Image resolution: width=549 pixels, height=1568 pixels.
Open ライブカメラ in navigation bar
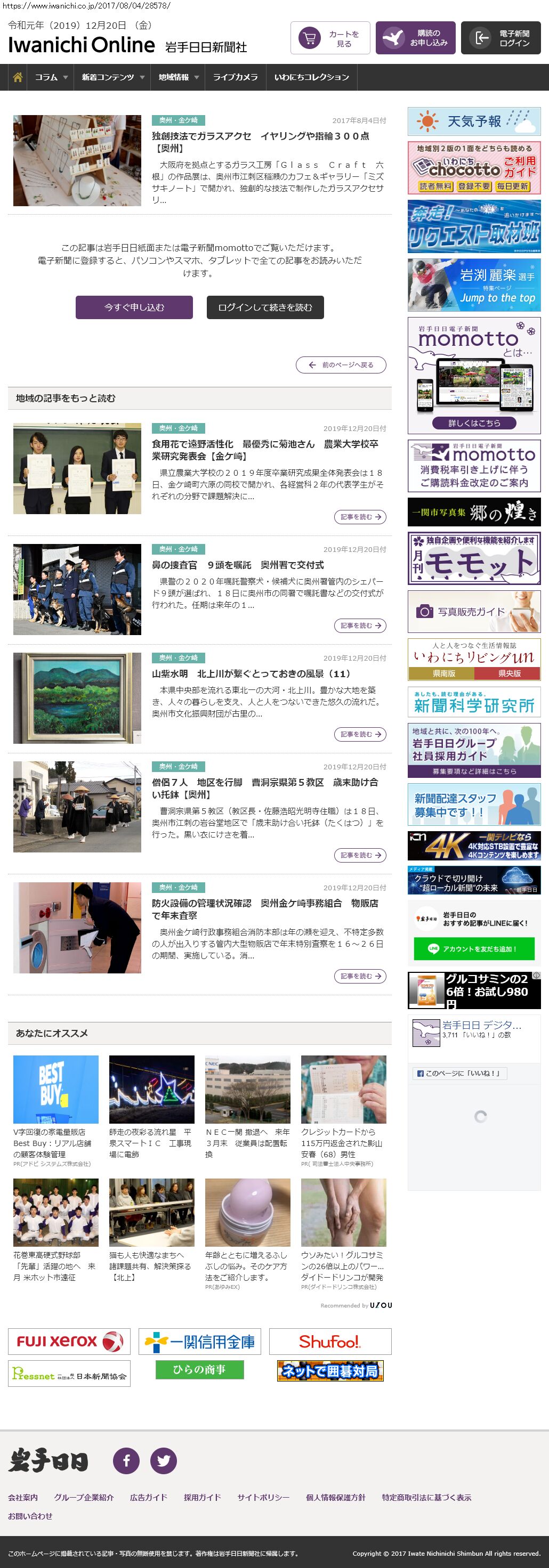[x=235, y=77]
